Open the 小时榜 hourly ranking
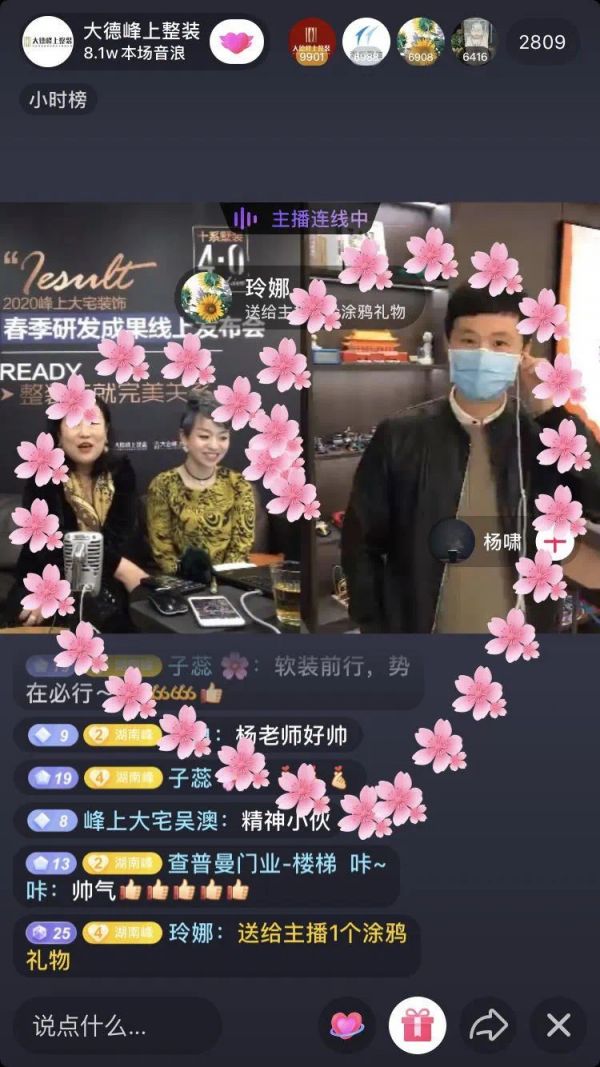 coord(58,99)
